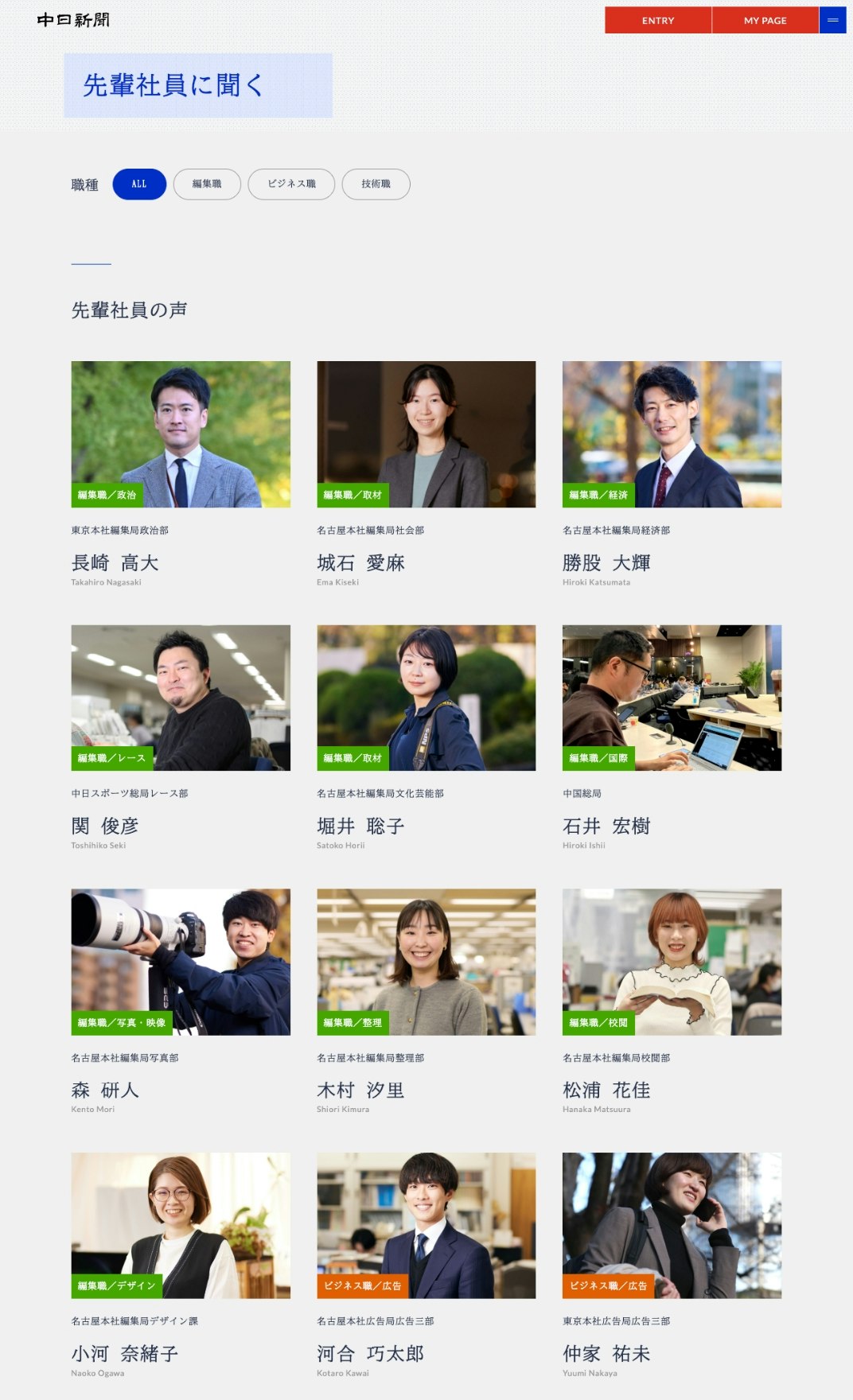The width and height of the screenshot is (853, 1400).
Task: Filter by ビジネス職
Action: 291,184
